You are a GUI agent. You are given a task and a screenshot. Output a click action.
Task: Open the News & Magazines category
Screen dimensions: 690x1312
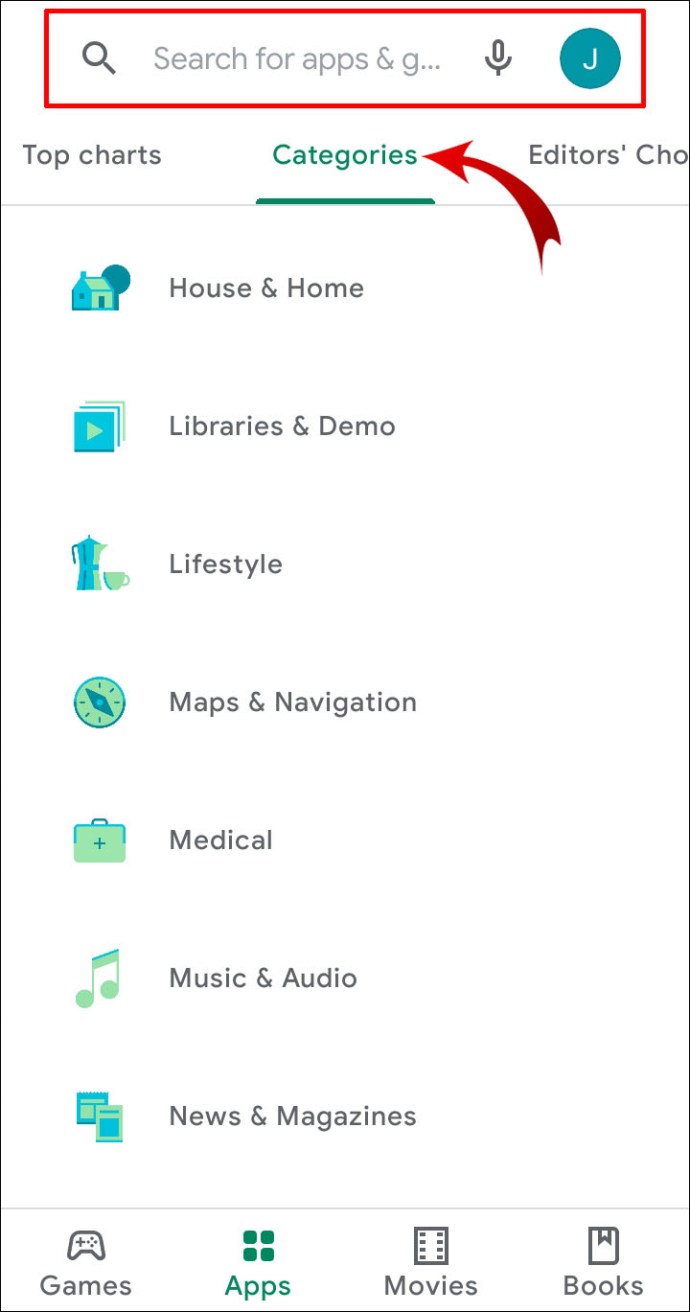(293, 1116)
